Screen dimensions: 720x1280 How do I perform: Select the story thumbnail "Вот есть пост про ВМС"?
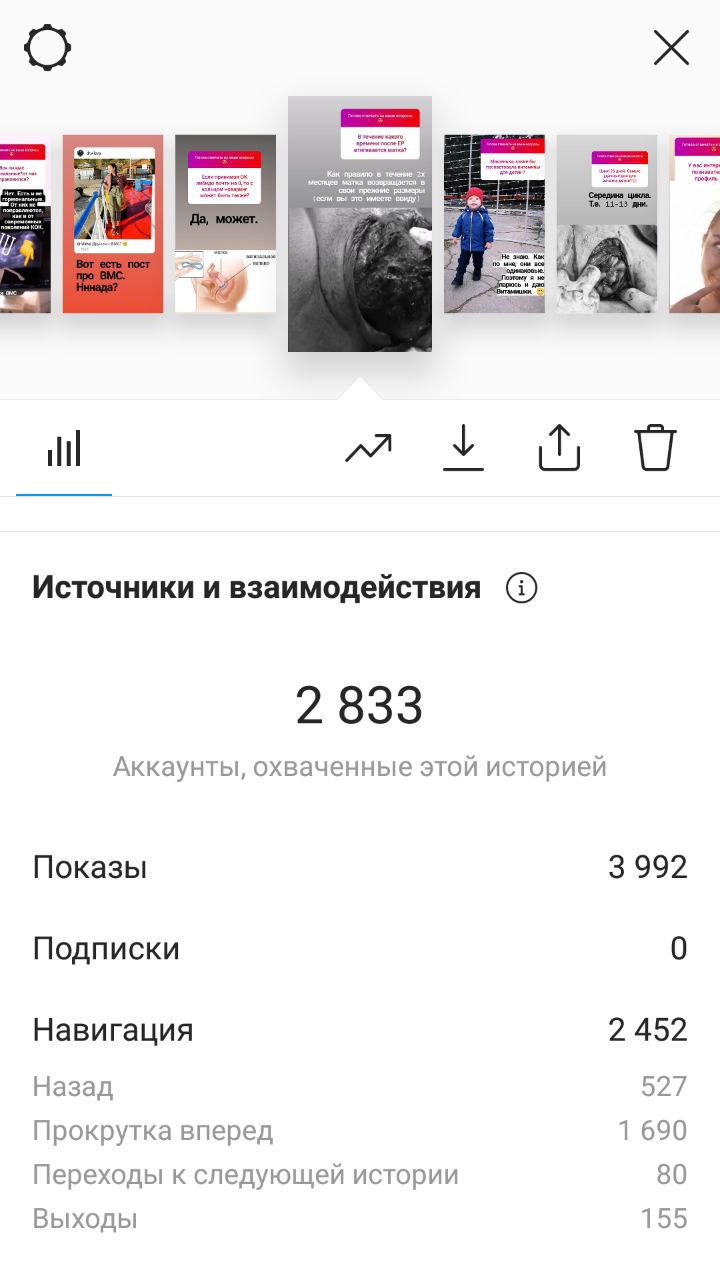[x=113, y=224]
